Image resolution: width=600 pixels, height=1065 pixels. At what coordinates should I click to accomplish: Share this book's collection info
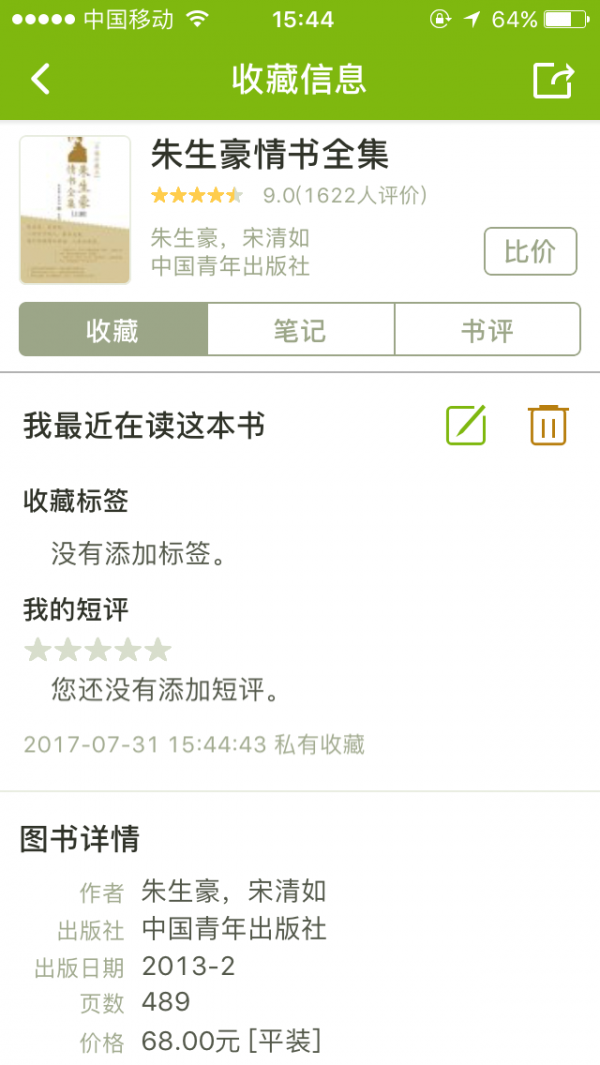click(x=553, y=80)
